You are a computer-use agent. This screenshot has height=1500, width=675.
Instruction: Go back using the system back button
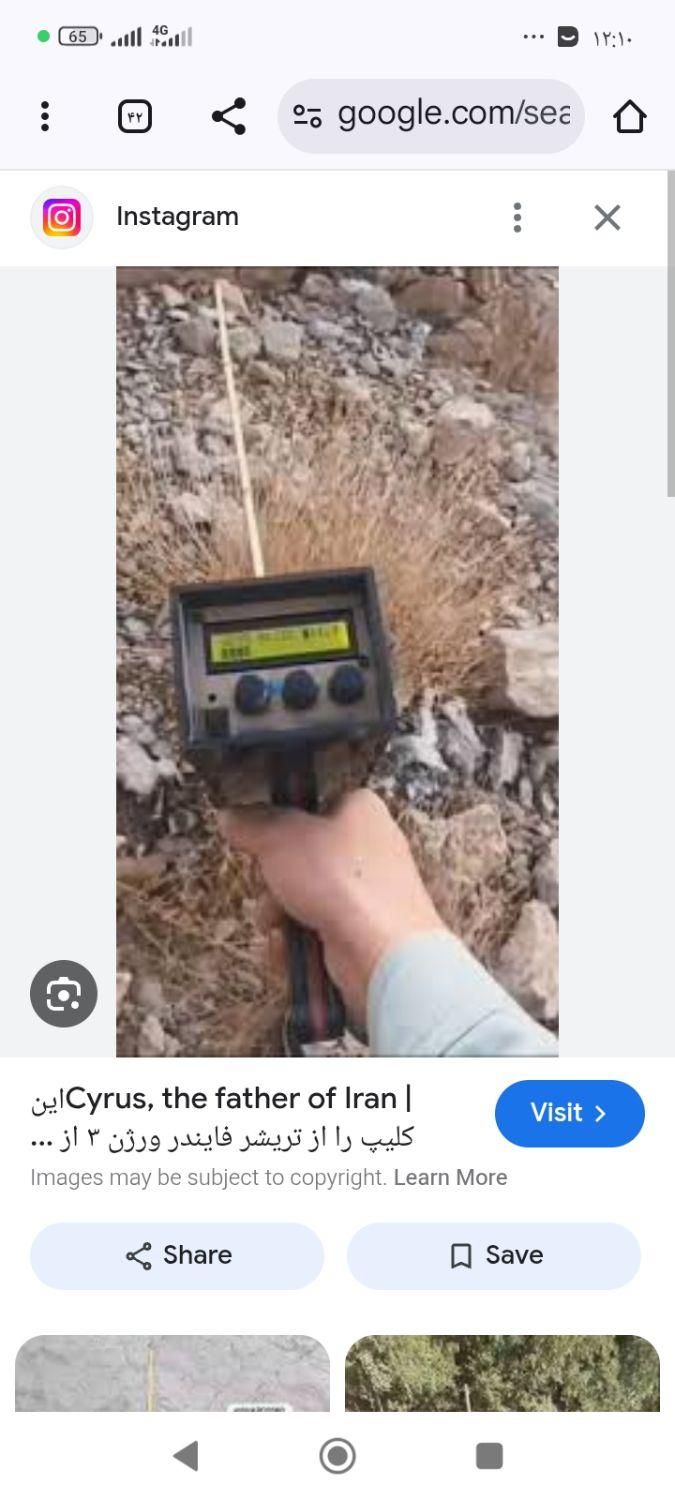186,1455
